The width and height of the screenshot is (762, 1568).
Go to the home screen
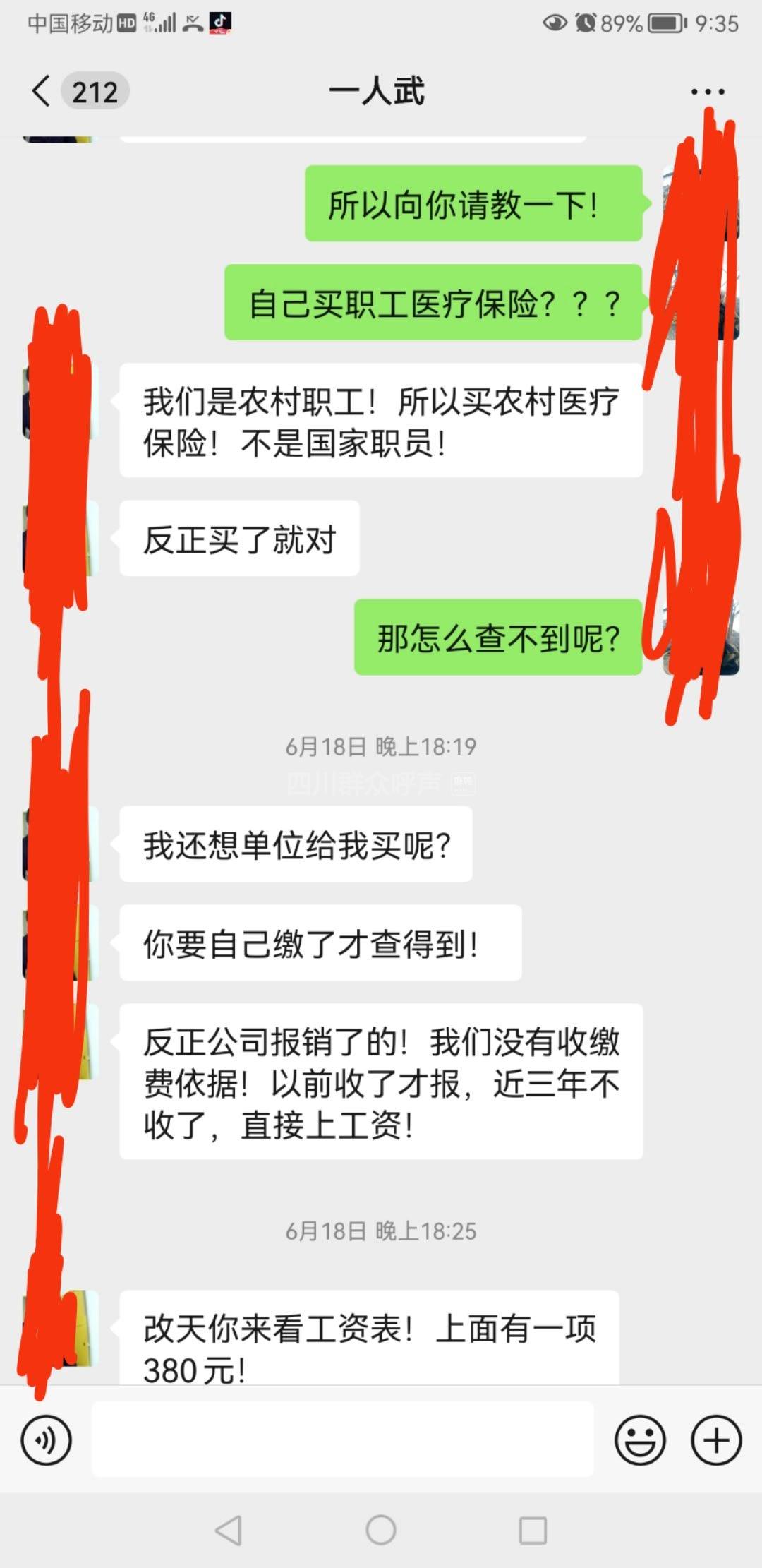click(x=381, y=1530)
